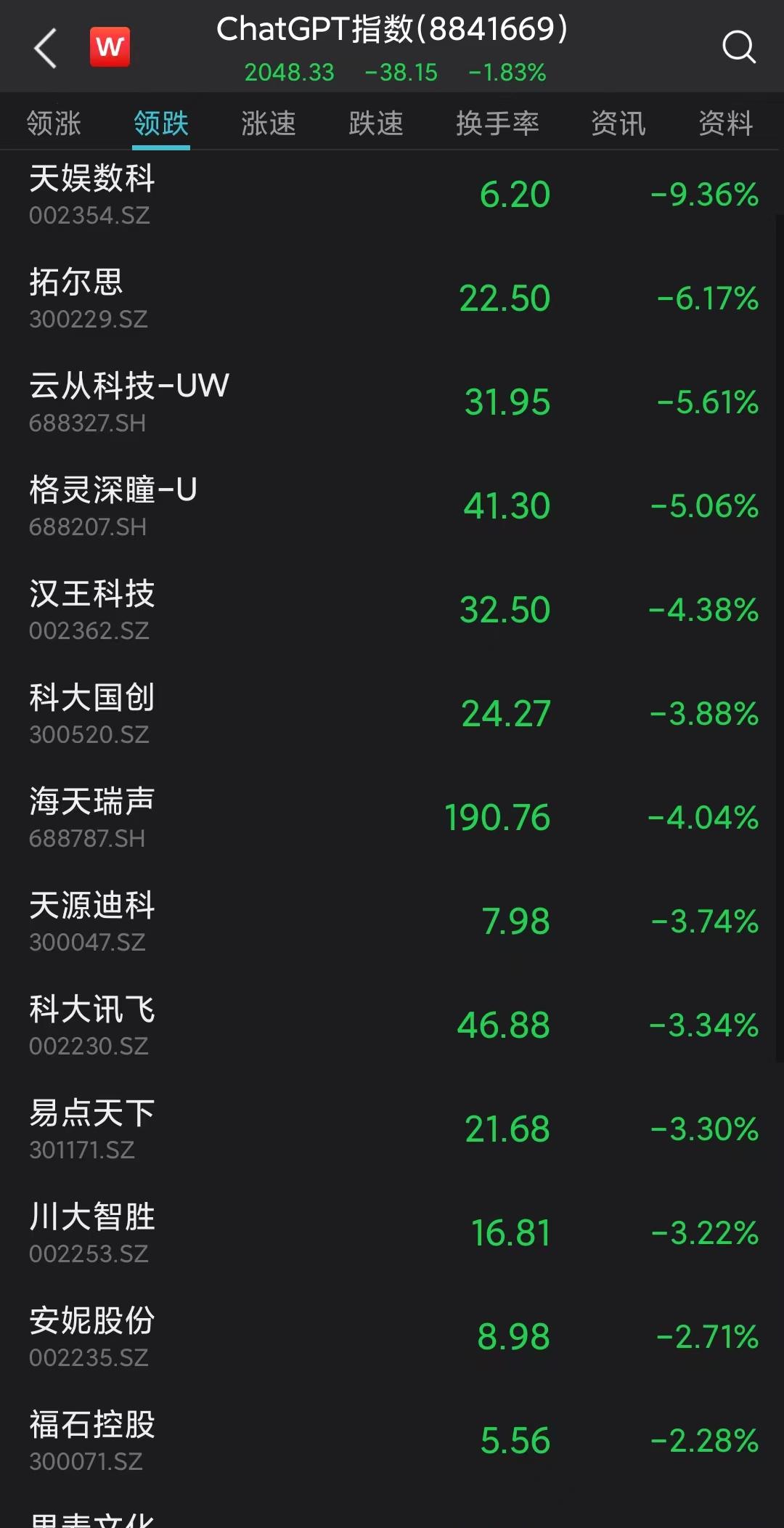
Task: Switch to the 跌速 tab
Action: click(375, 123)
